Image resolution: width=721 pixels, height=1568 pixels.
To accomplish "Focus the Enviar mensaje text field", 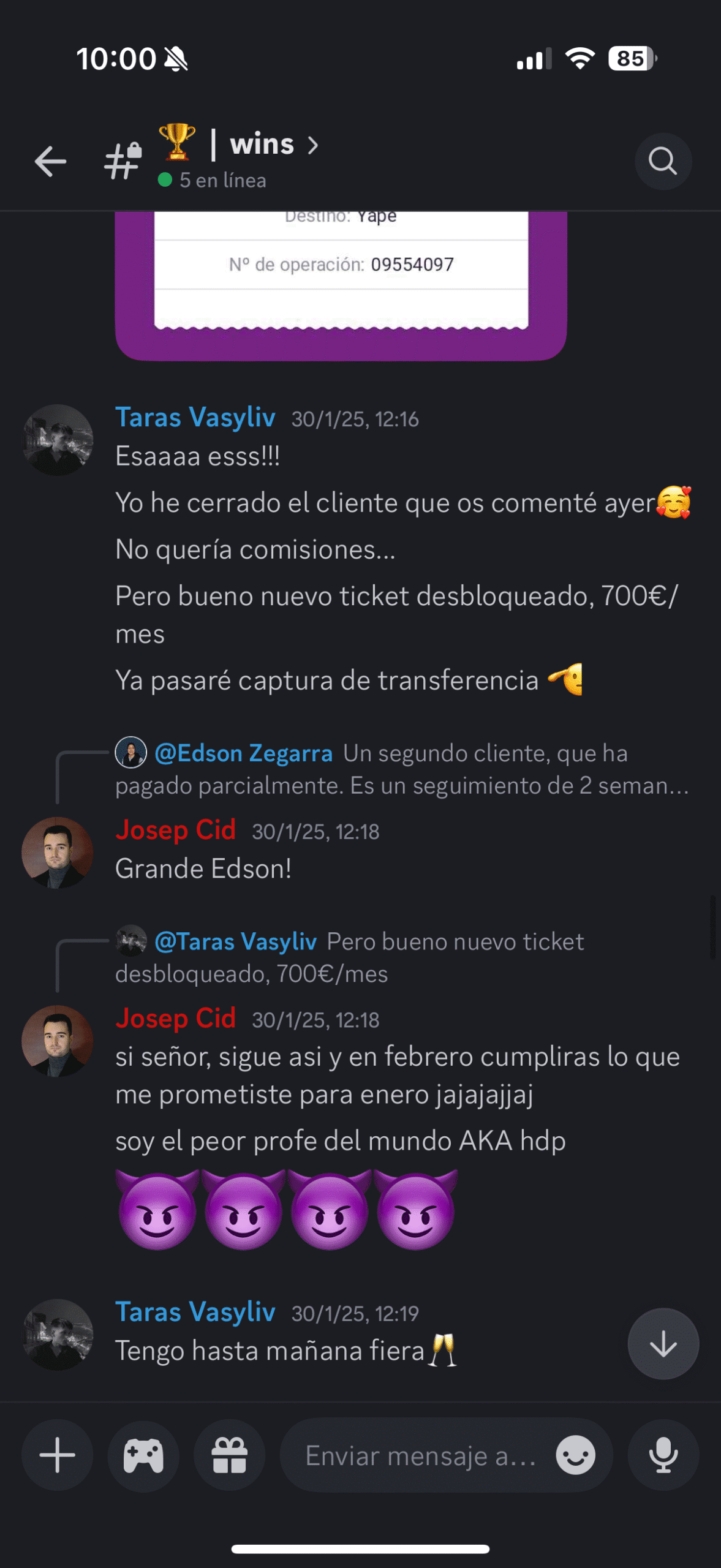I will click(420, 1455).
